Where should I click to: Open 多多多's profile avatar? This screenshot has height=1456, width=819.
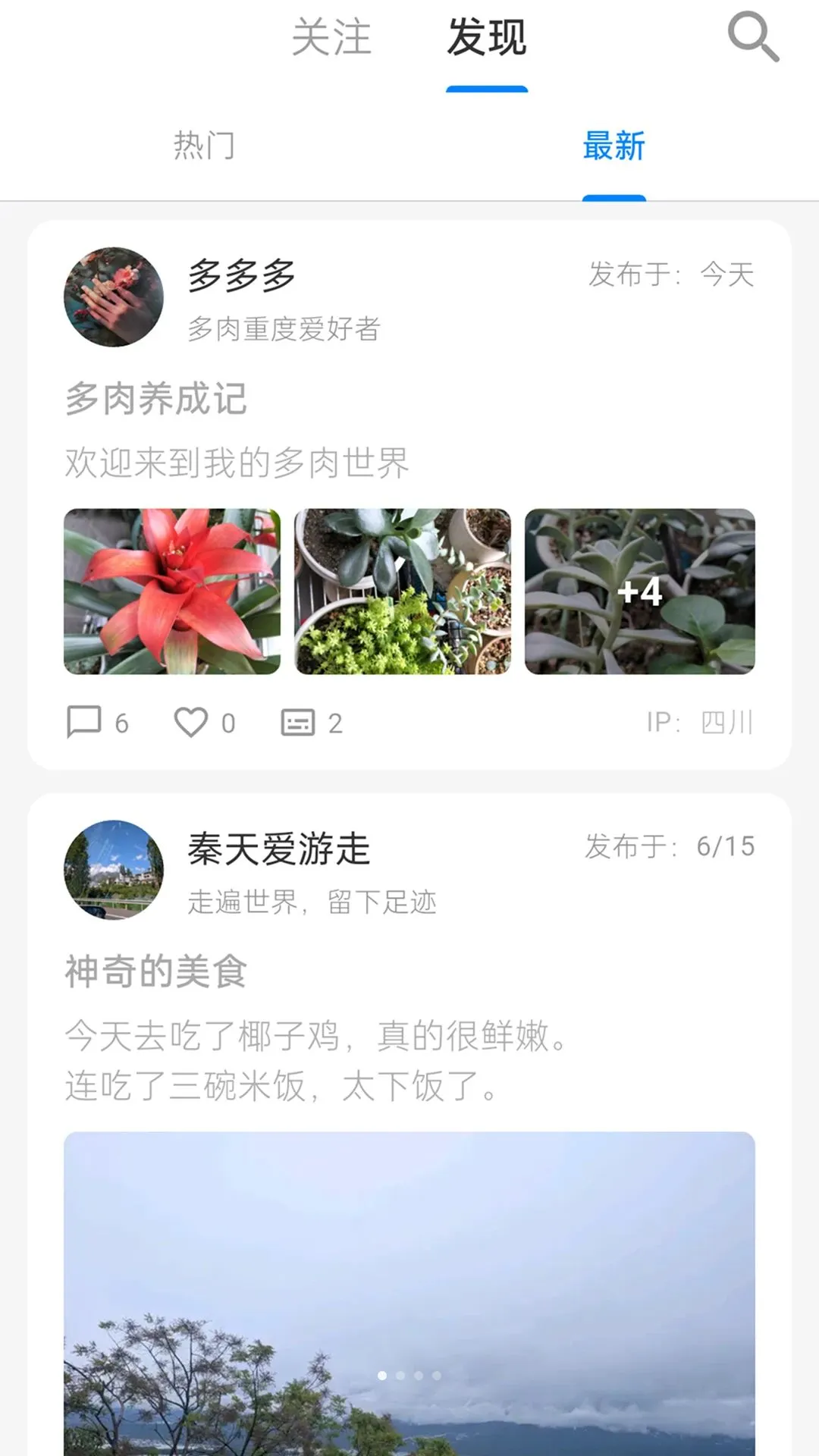114,297
